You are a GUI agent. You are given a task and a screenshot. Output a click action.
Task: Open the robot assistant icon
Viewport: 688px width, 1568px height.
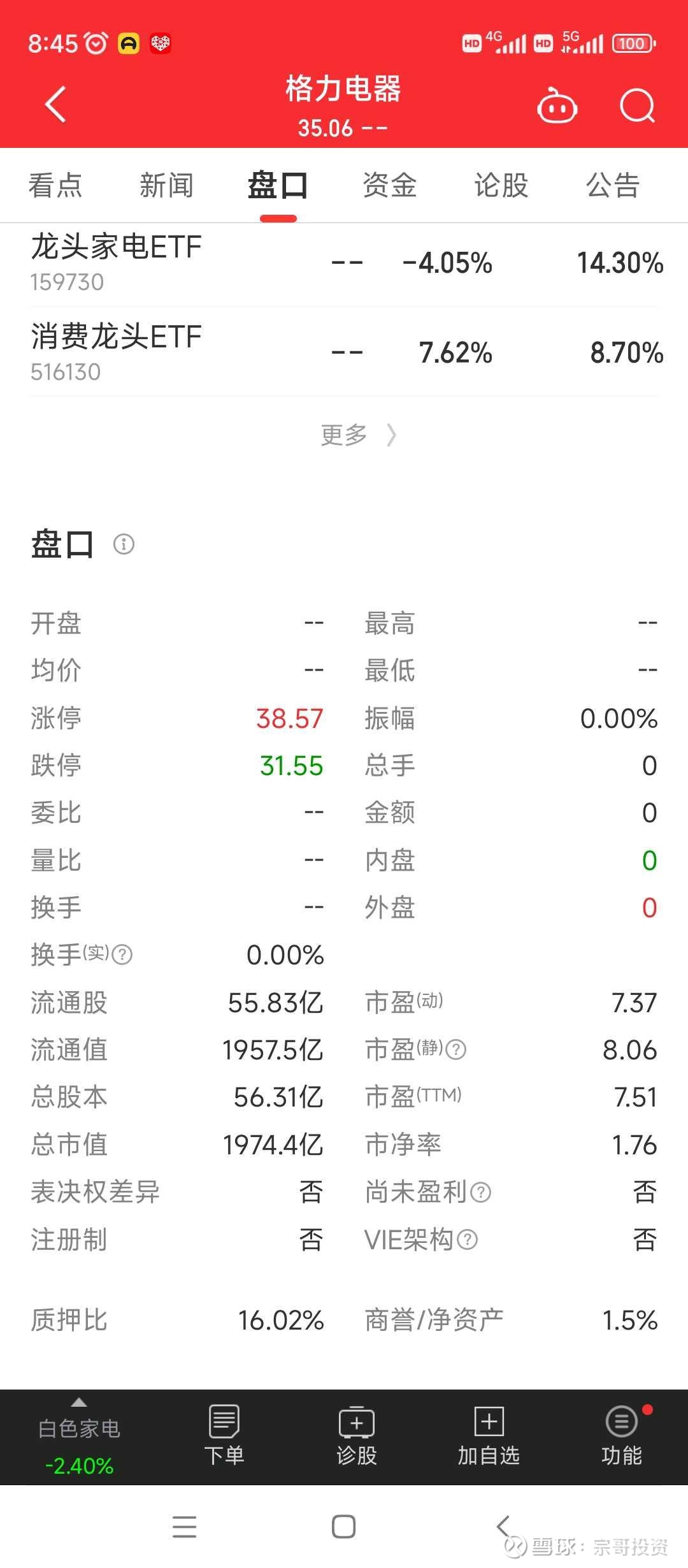click(557, 105)
